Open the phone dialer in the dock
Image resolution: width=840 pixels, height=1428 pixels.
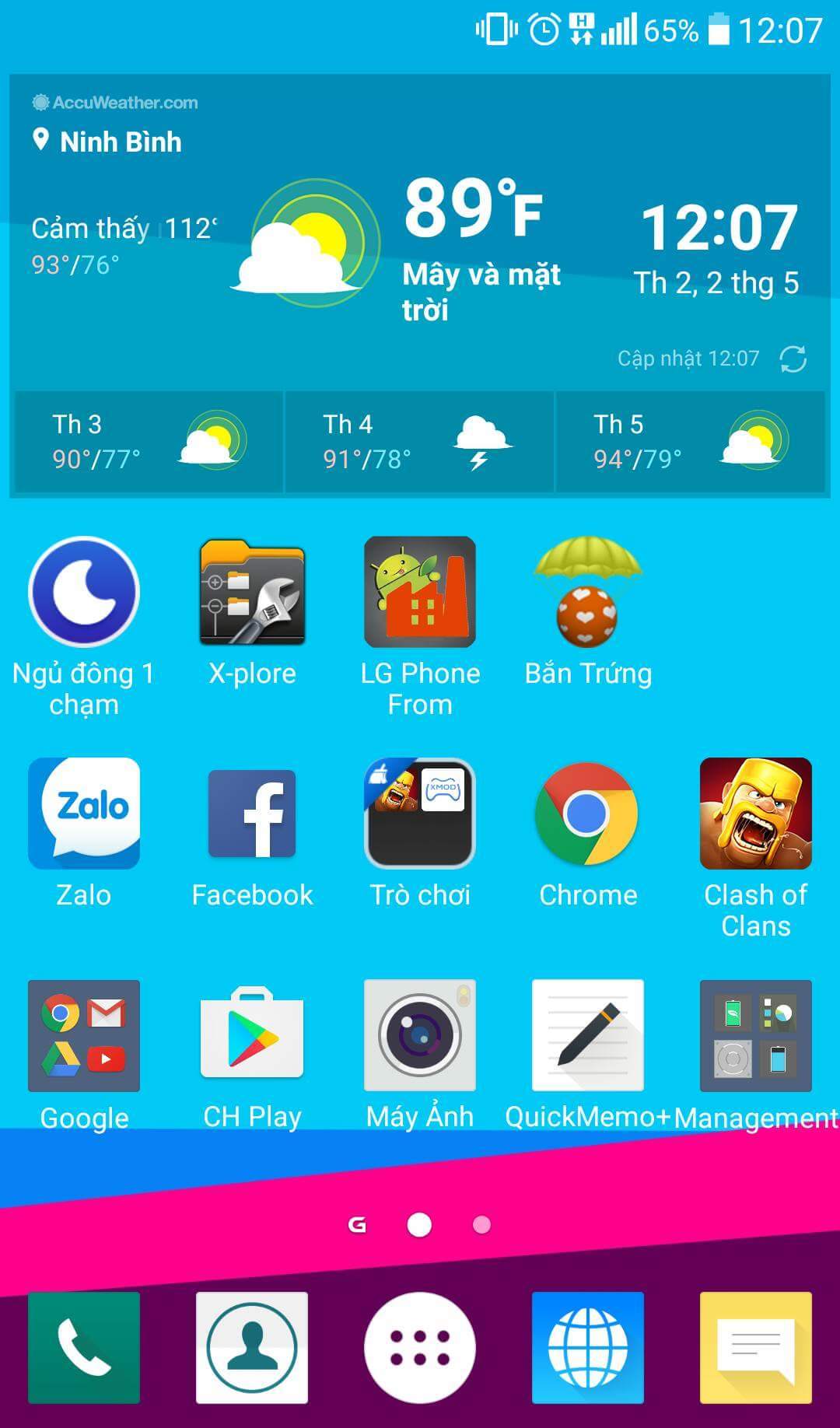tap(84, 1347)
